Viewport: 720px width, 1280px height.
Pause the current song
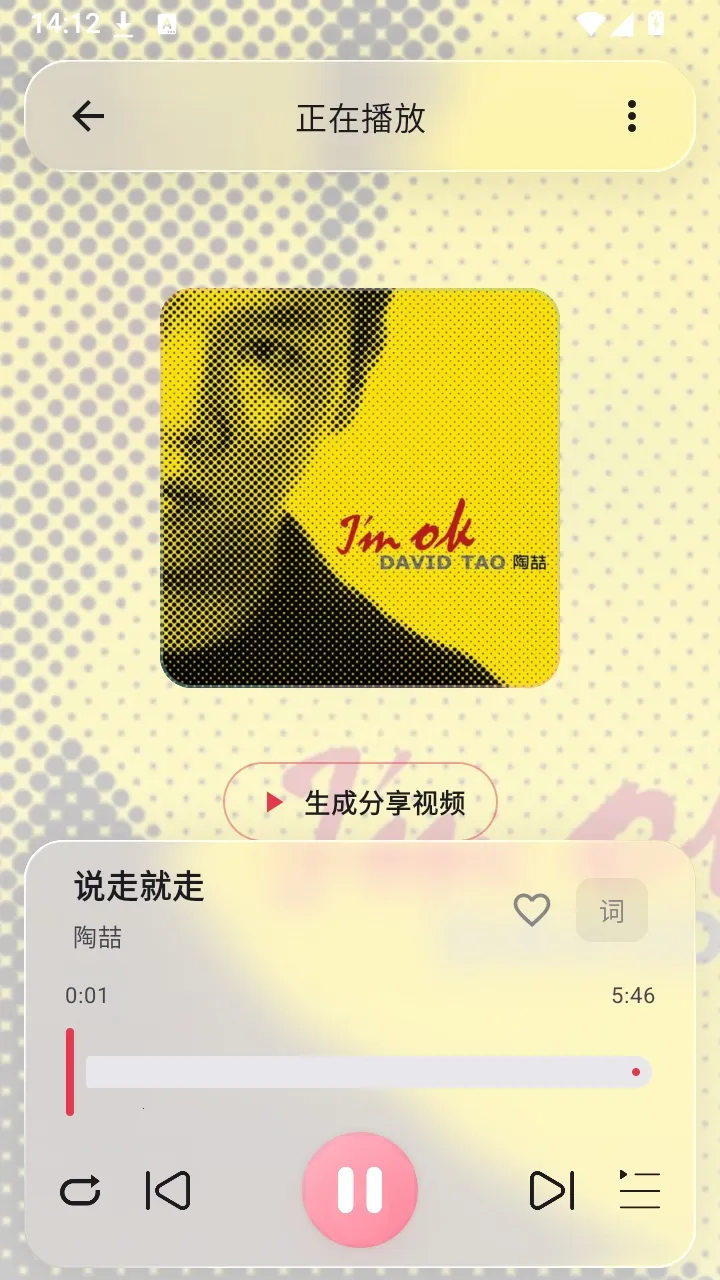click(360, 1190)
